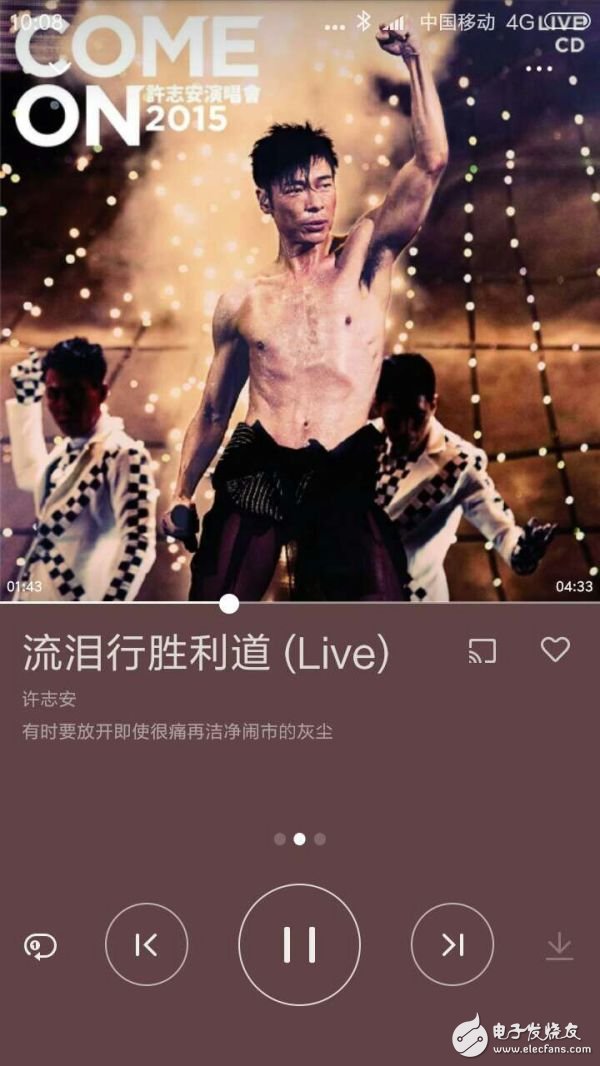This screenshot has height=1066, width=600.
Task: Cast the song to another device
Action: click(482, 651)
